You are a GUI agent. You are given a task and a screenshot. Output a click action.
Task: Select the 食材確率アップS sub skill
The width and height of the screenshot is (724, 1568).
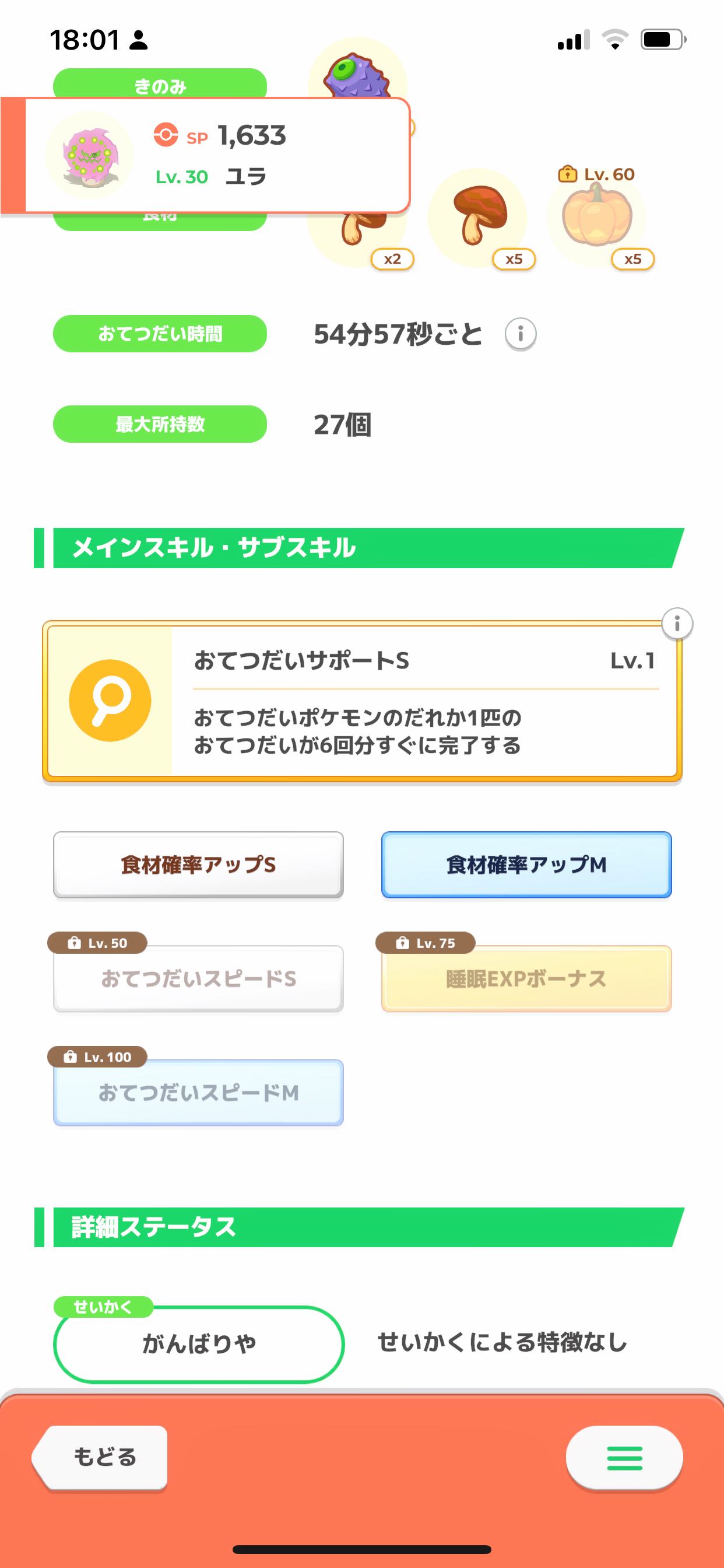point(198,864)
